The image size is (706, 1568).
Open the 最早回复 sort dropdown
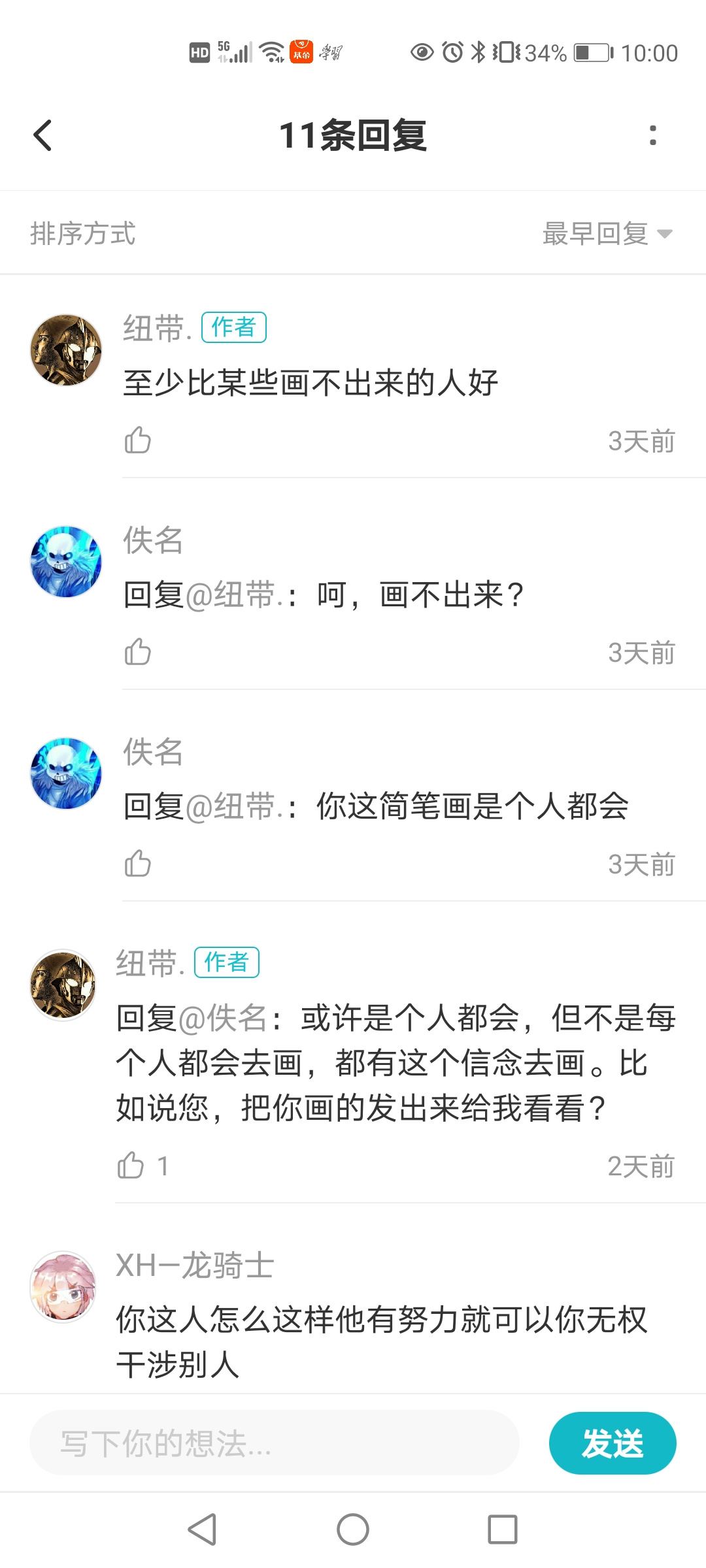click(607, 234)
